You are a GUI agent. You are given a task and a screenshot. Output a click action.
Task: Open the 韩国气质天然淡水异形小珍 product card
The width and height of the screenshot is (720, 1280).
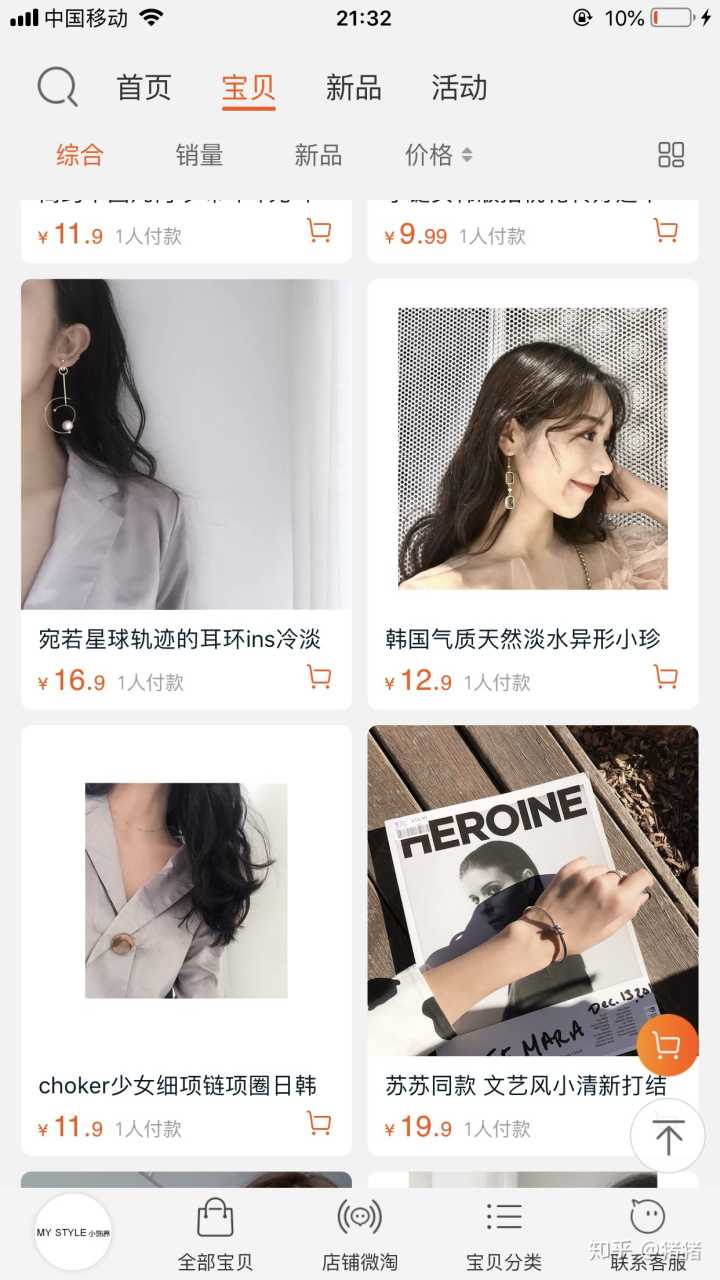532,445
